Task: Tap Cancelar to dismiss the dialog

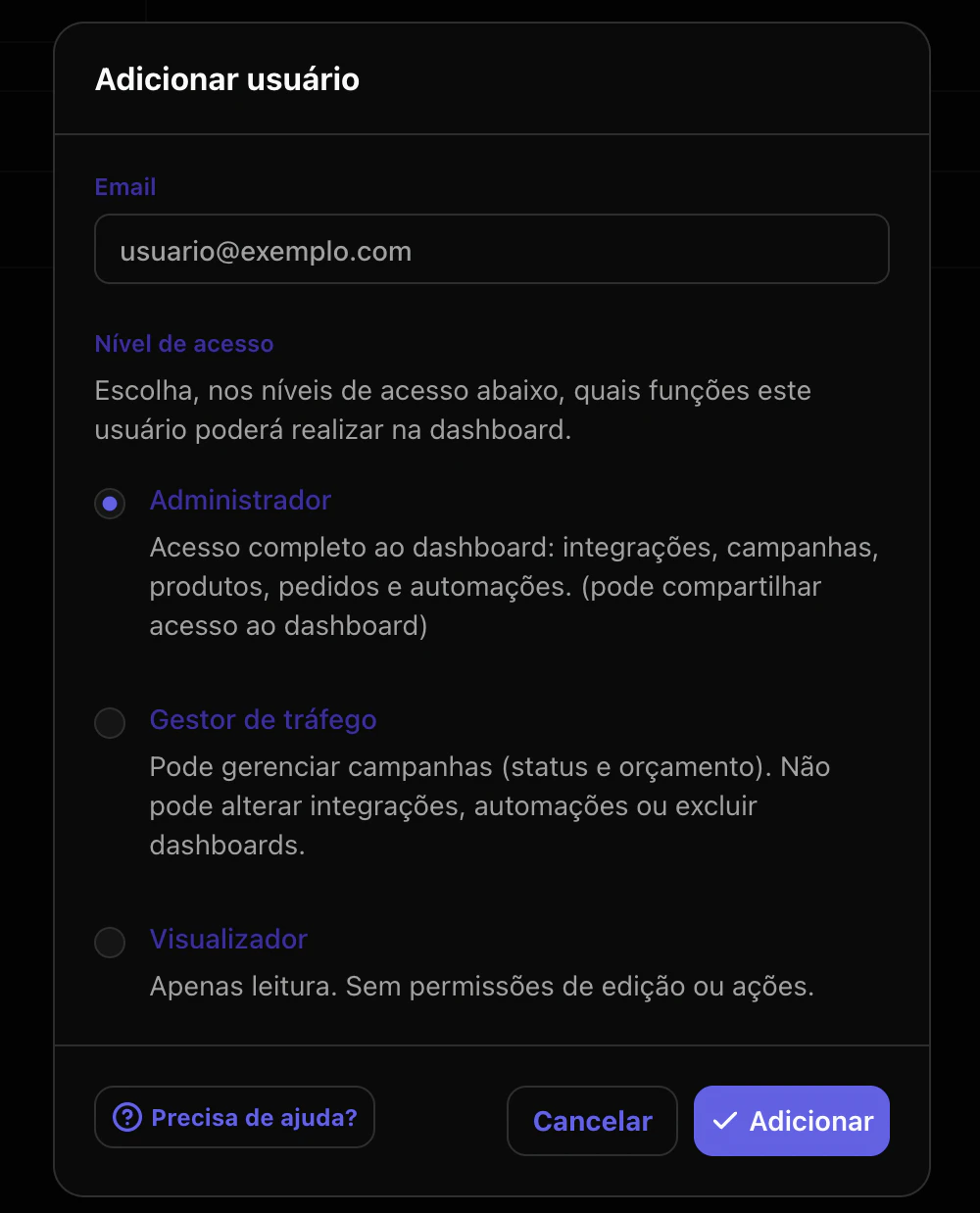Action: [592, 1121]
